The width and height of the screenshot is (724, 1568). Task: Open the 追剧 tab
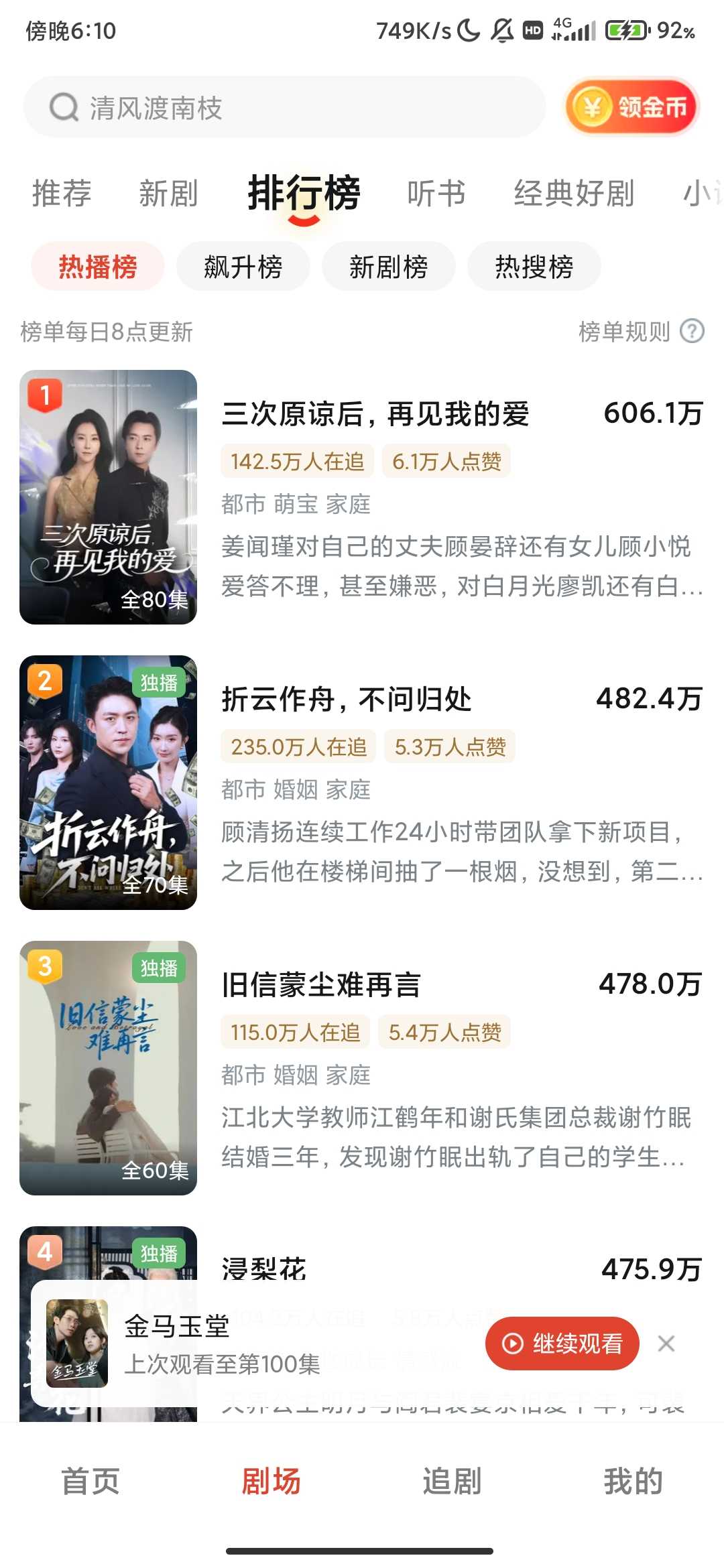(x=452, y=1481)
